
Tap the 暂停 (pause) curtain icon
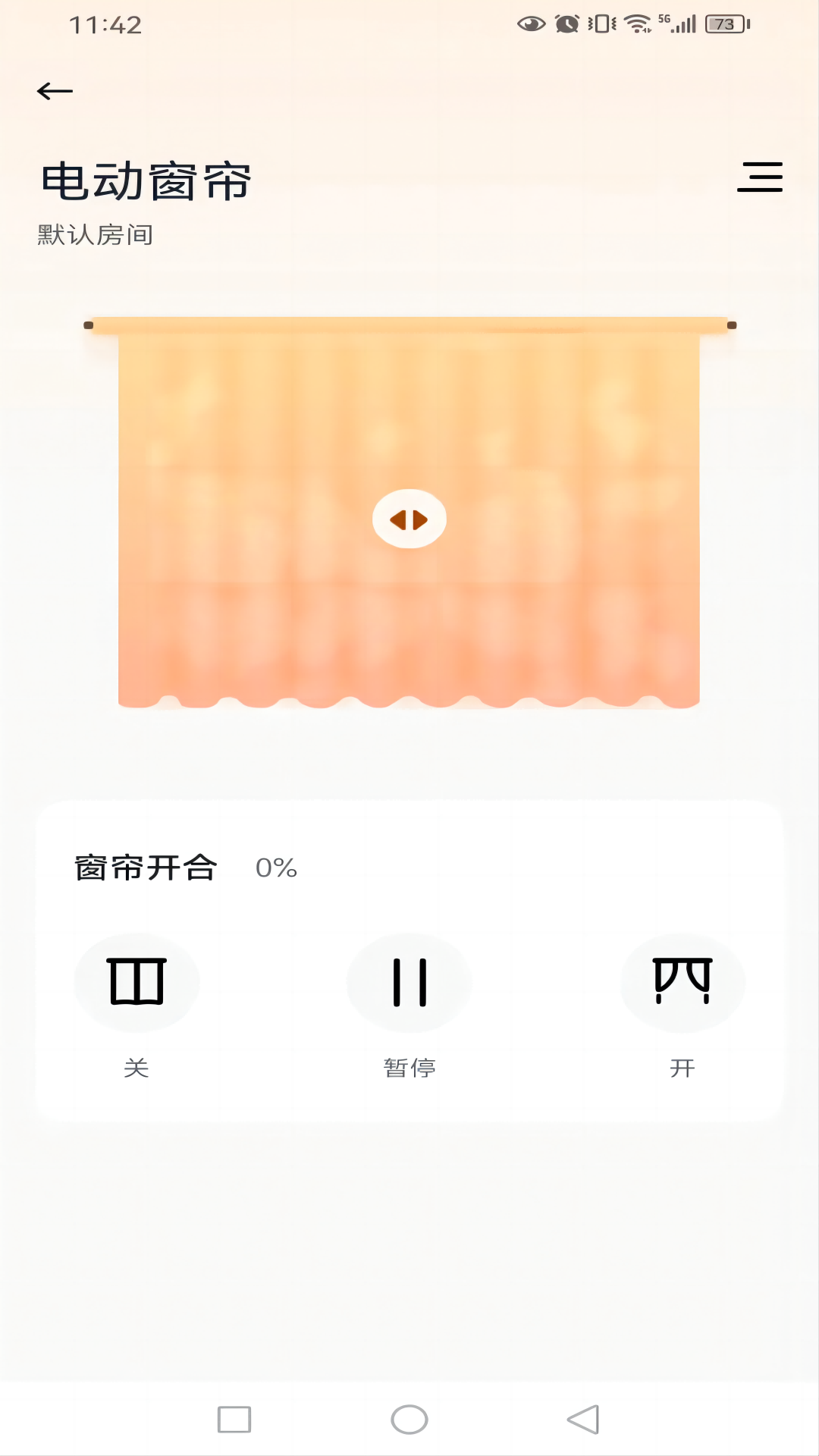(x=409, y=982)
